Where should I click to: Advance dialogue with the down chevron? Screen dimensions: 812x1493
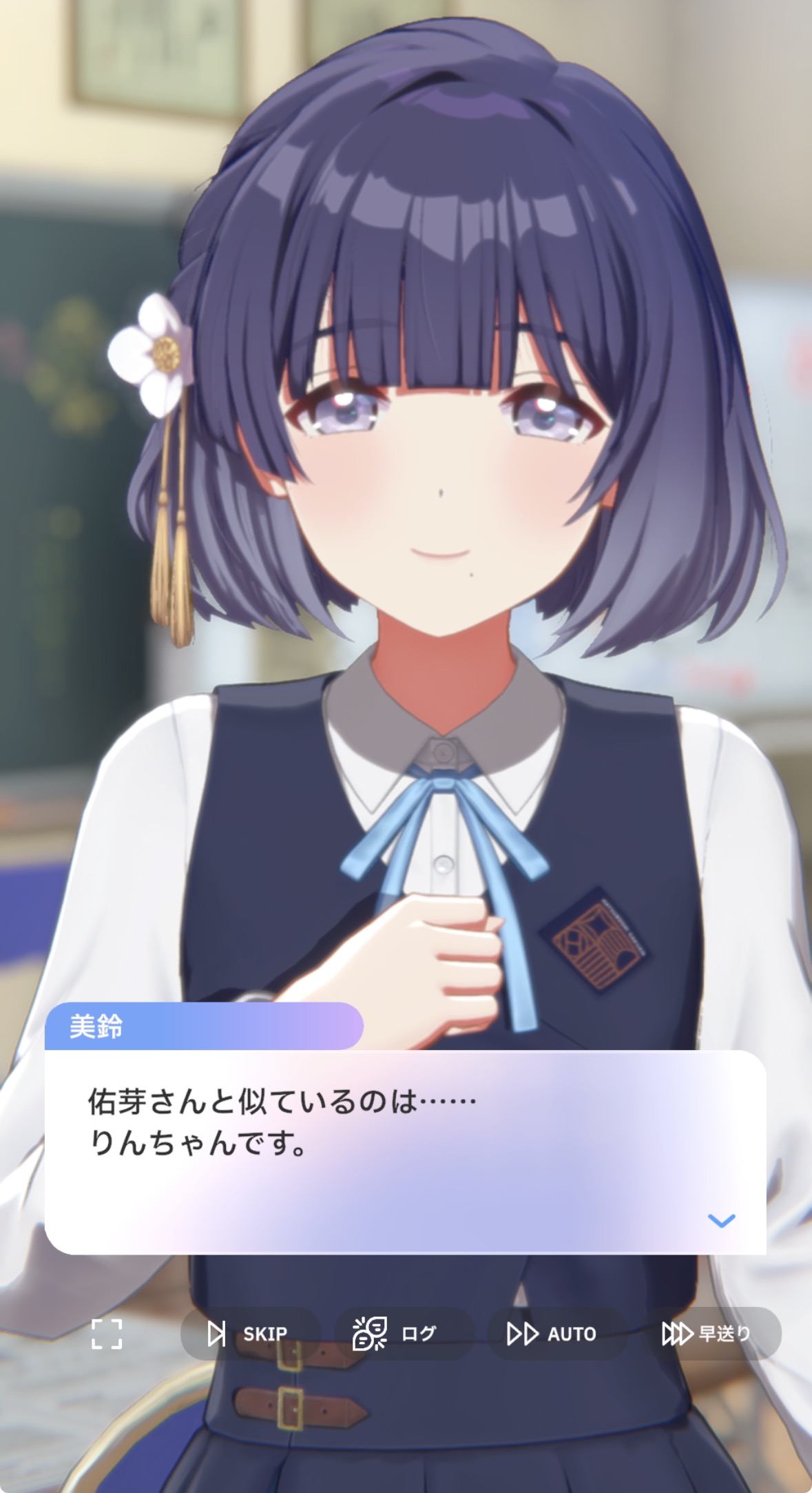coord(721,1221)
